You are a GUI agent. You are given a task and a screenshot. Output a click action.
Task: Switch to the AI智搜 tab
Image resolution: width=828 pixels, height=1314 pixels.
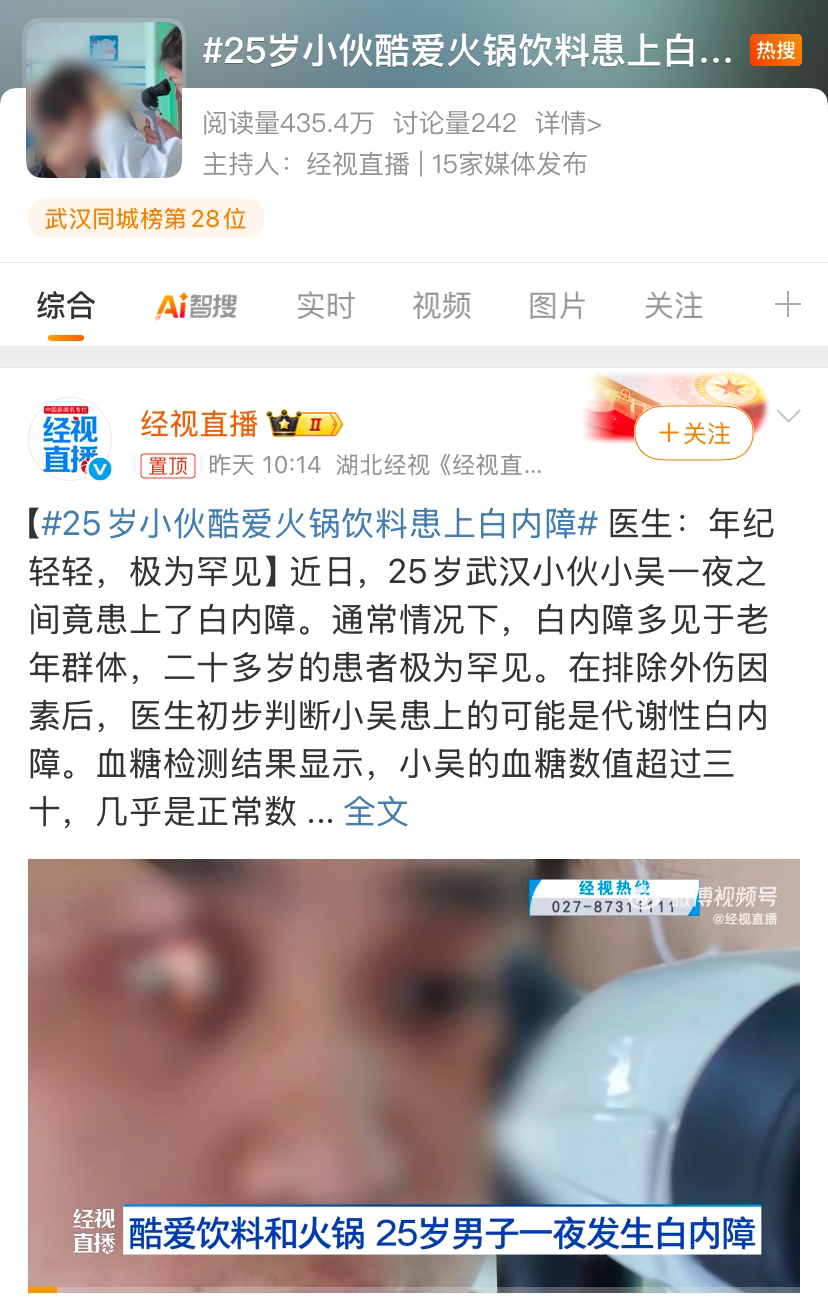[196, 306]
